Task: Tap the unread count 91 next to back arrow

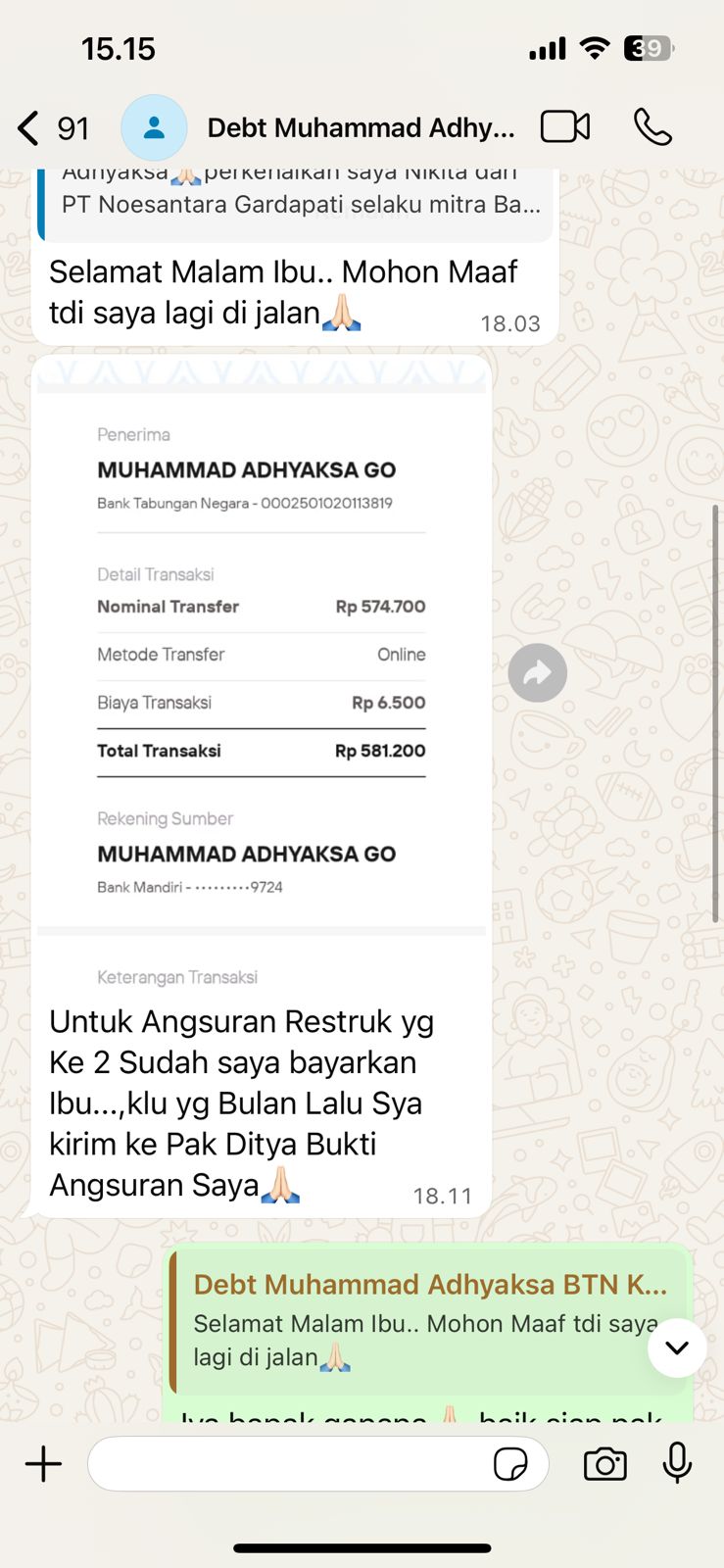Action: pyautogui.click(x=73, y=127)
